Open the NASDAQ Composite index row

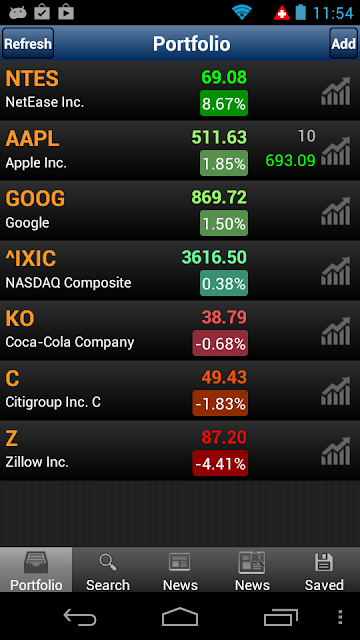pyautogui.click(x=180, y=270)
